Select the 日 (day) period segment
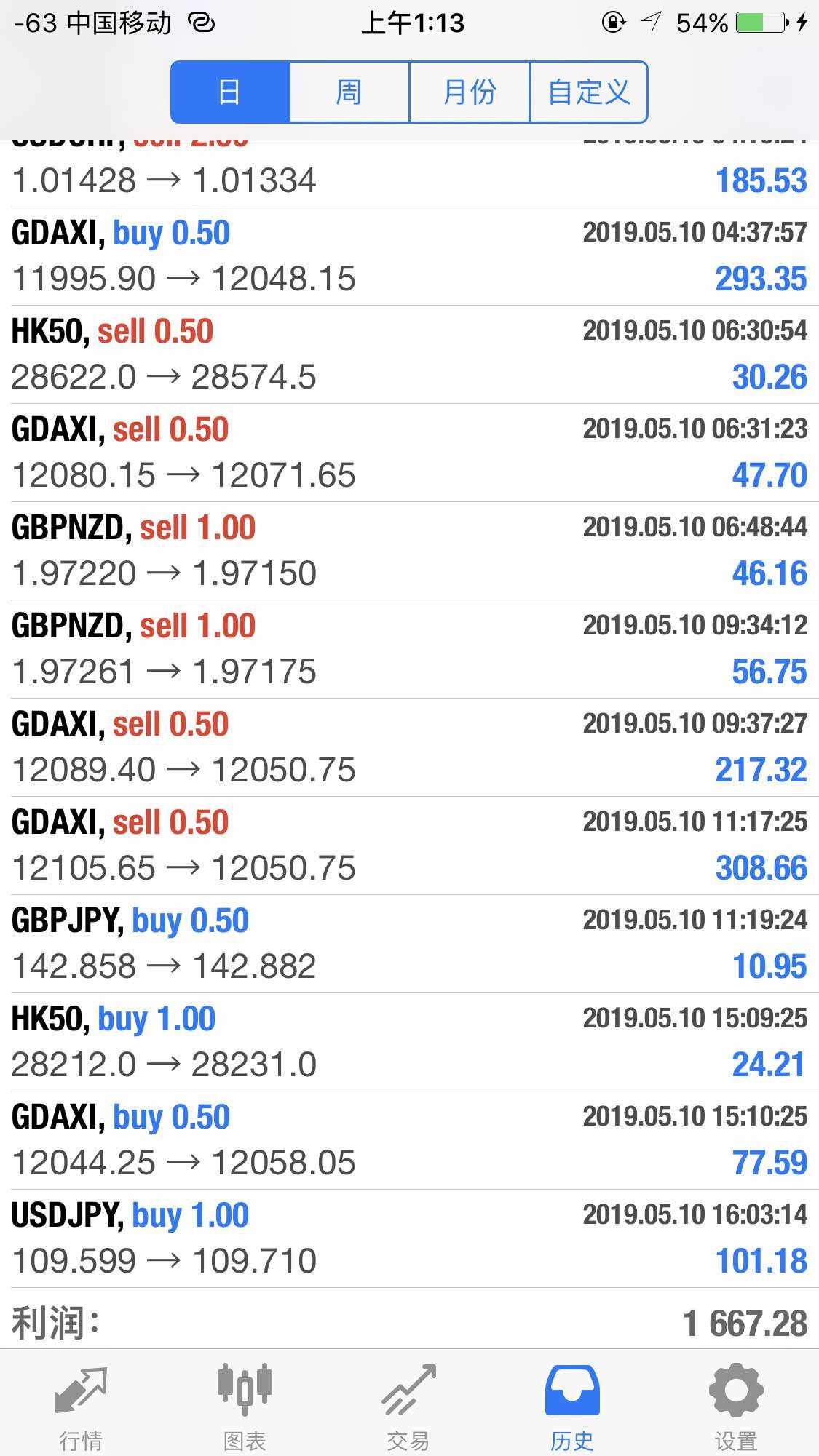819x1456 pixels. point(230,92)
